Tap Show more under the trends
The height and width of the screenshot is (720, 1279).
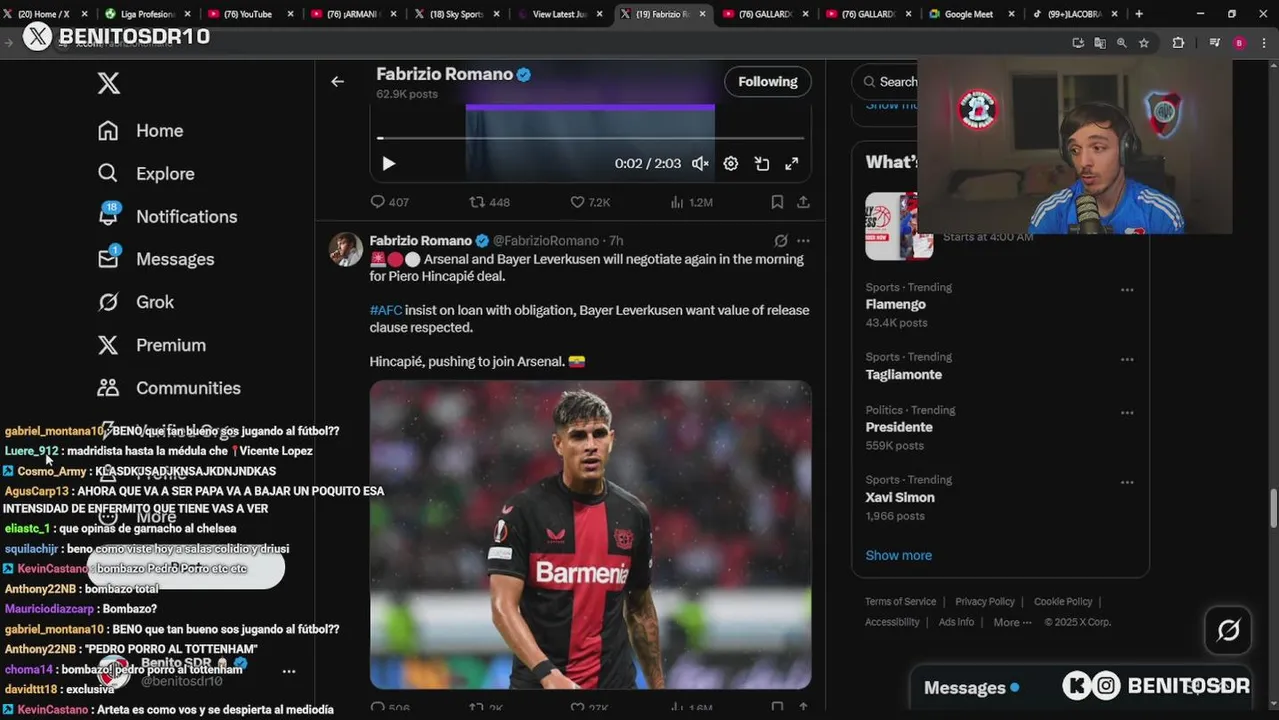pos(898,555)
